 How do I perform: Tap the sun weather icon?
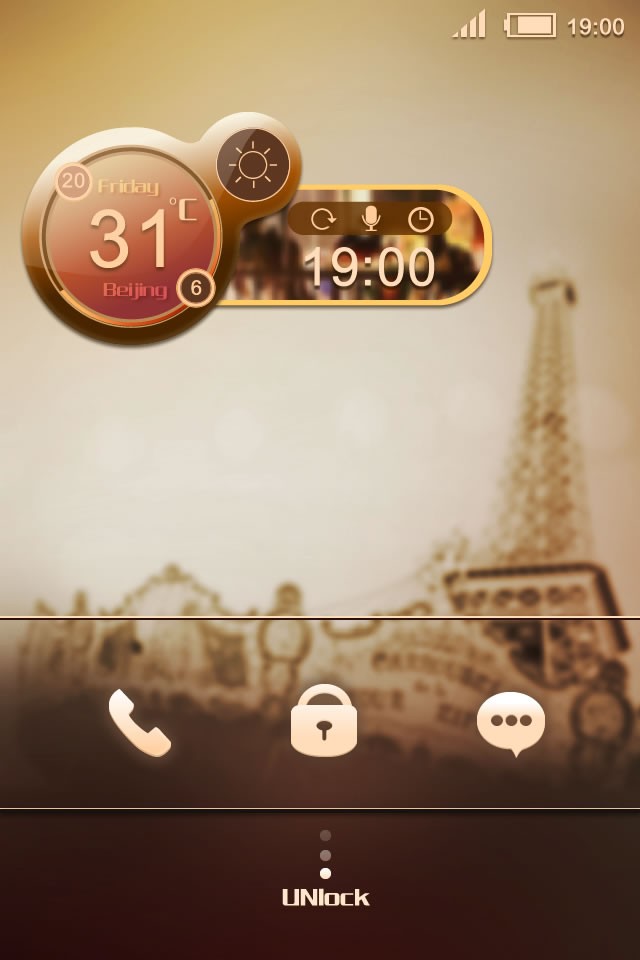pos(252,164)
